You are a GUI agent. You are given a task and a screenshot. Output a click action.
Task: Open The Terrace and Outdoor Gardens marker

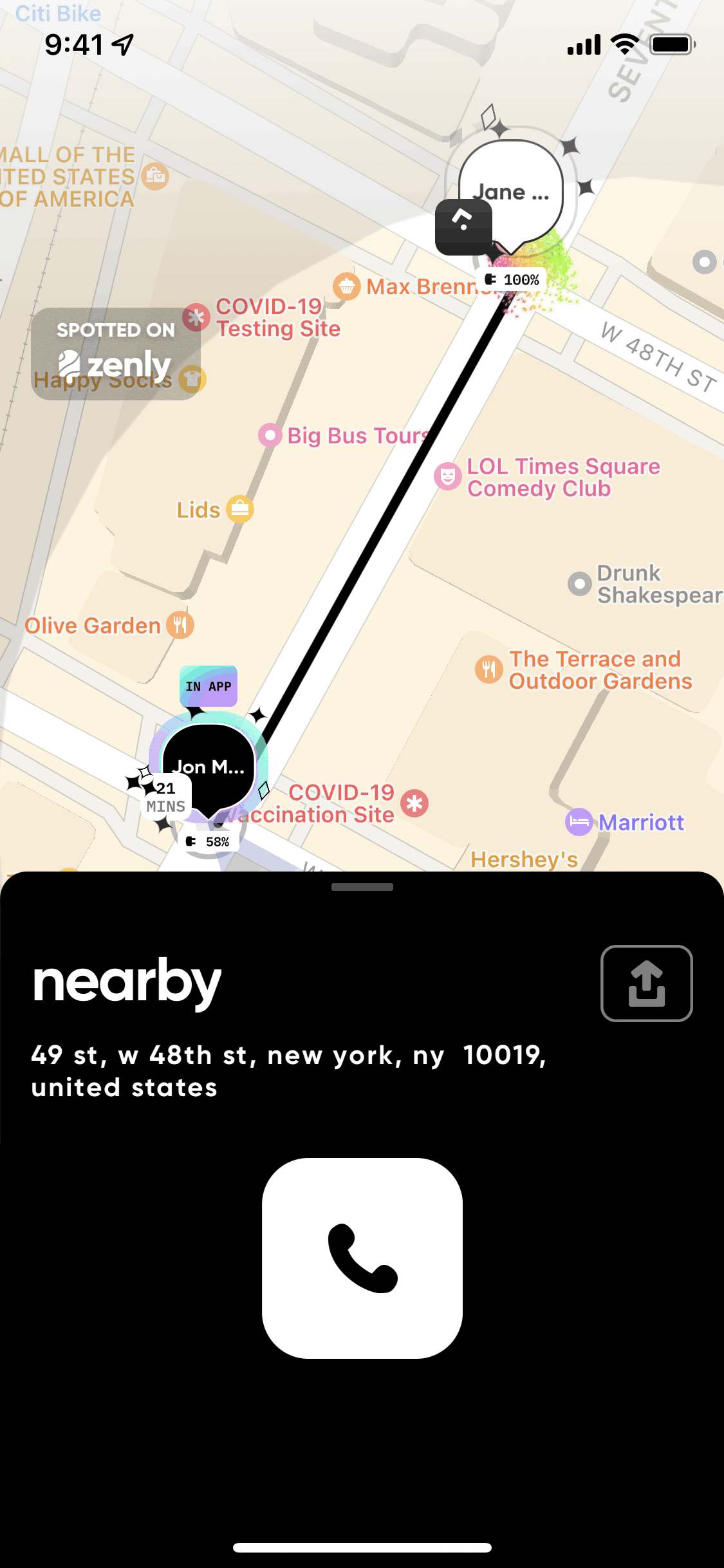tap(488, 669)
